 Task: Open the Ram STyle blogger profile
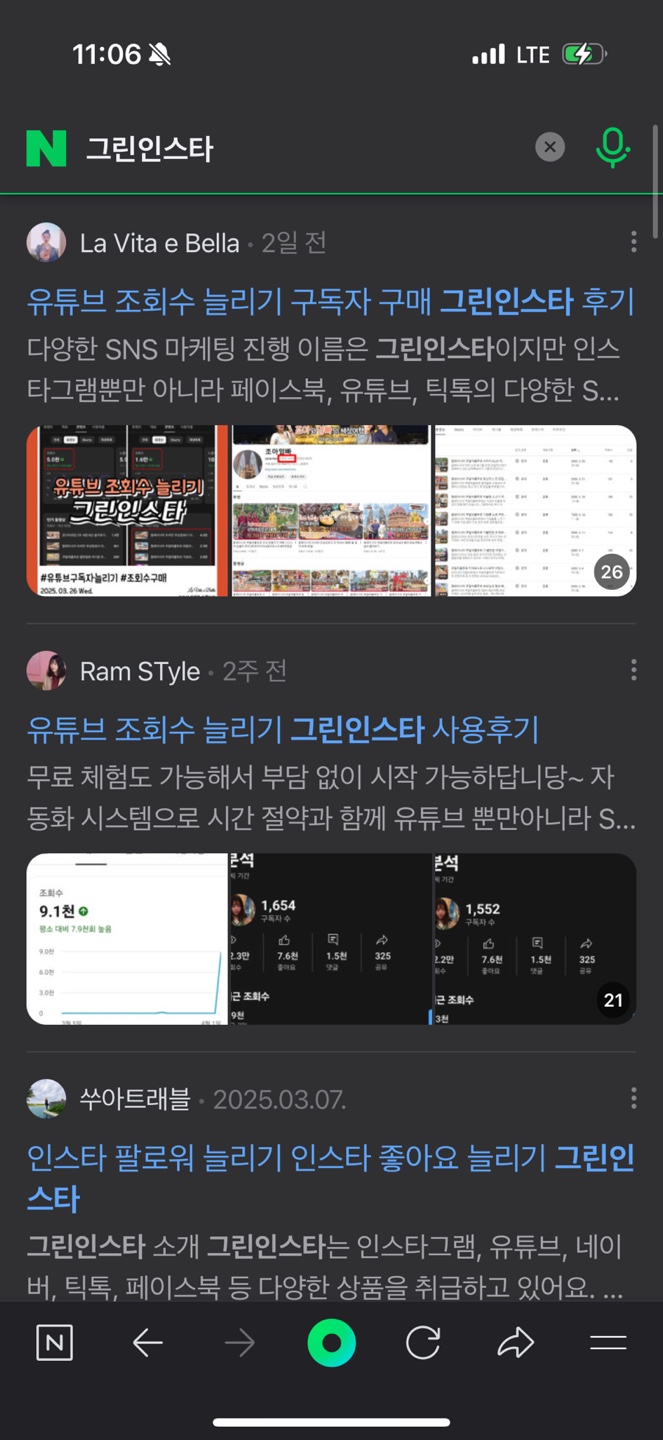coord(139,671)
